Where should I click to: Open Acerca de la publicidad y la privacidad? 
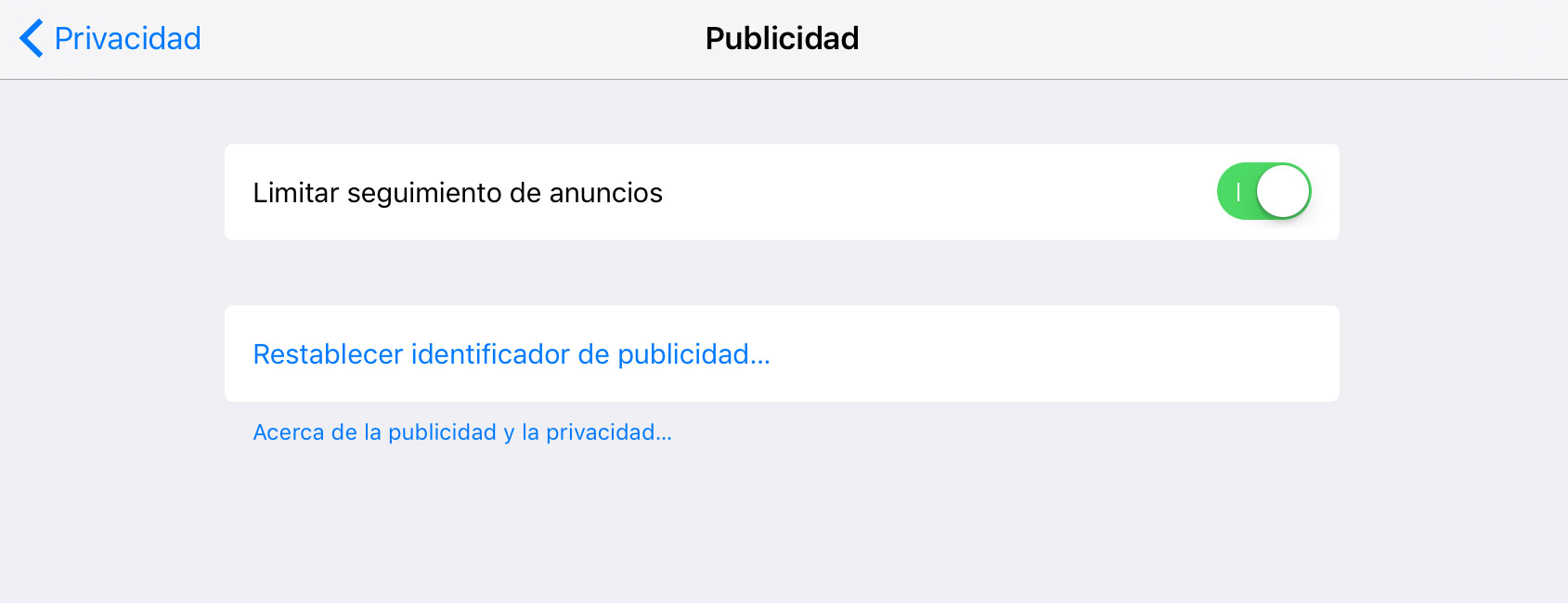click(462, 432)
